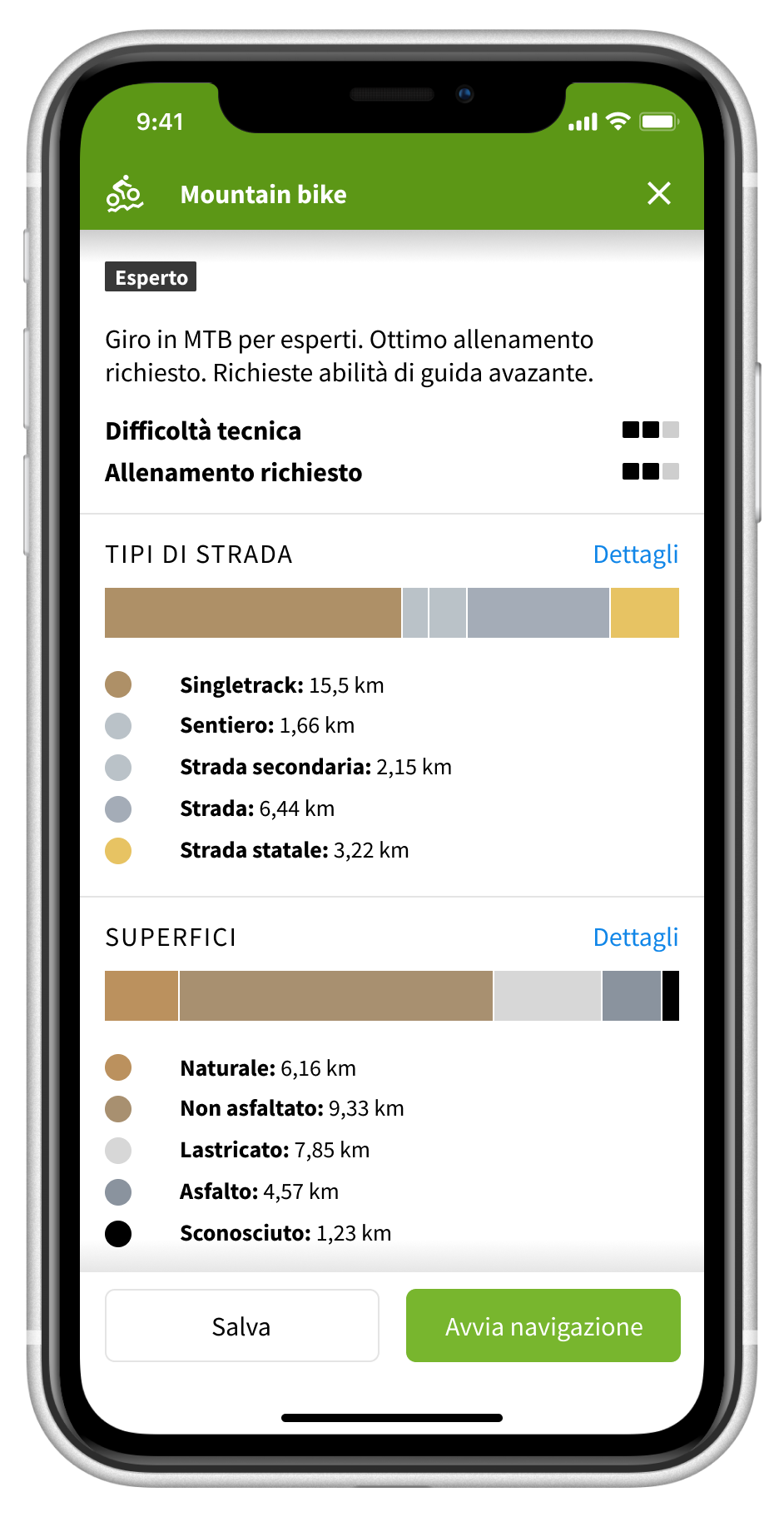Start navigation with Avvia navigazione
This screenshot has height=1527, width=784.
(x=543, y=1326)
